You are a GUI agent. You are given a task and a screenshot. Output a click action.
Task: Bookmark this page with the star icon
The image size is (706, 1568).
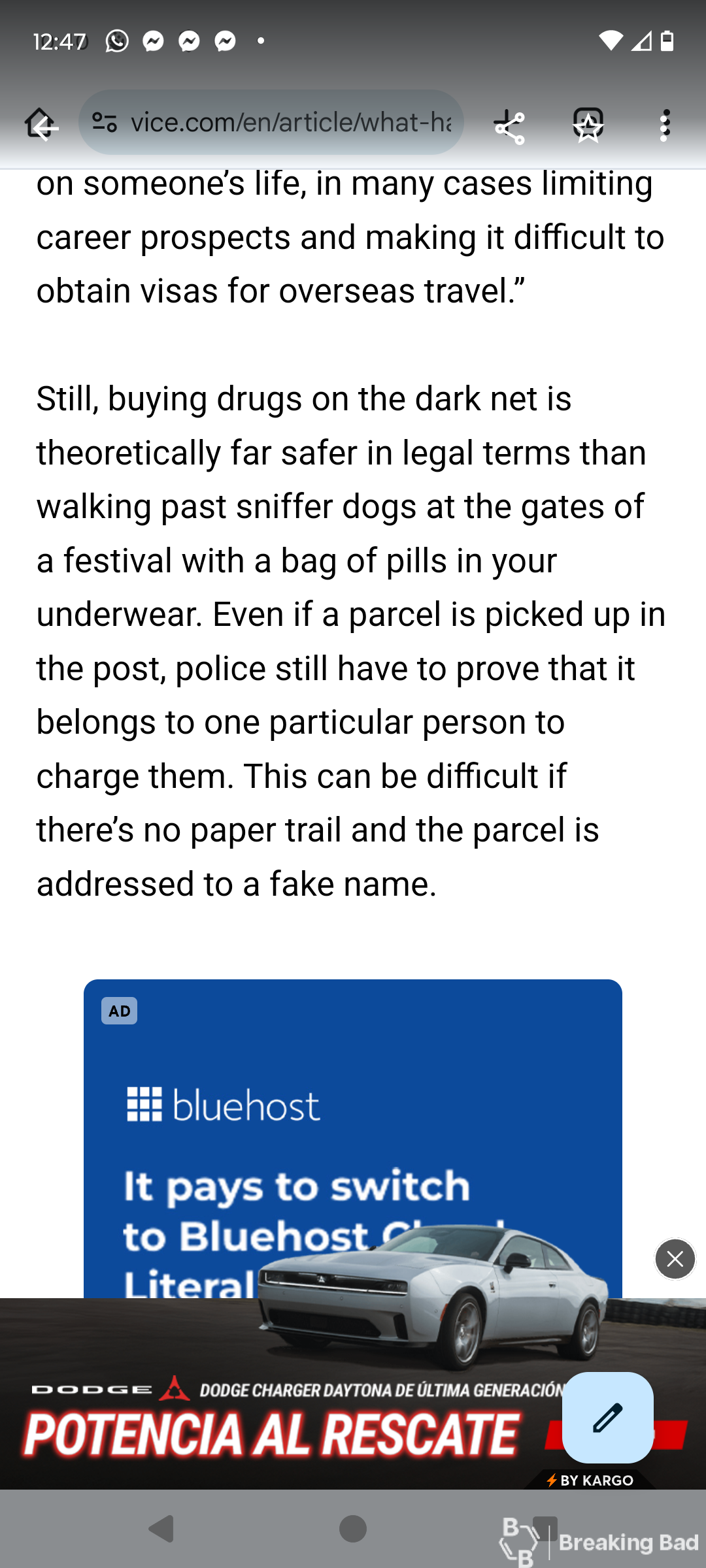588,124
